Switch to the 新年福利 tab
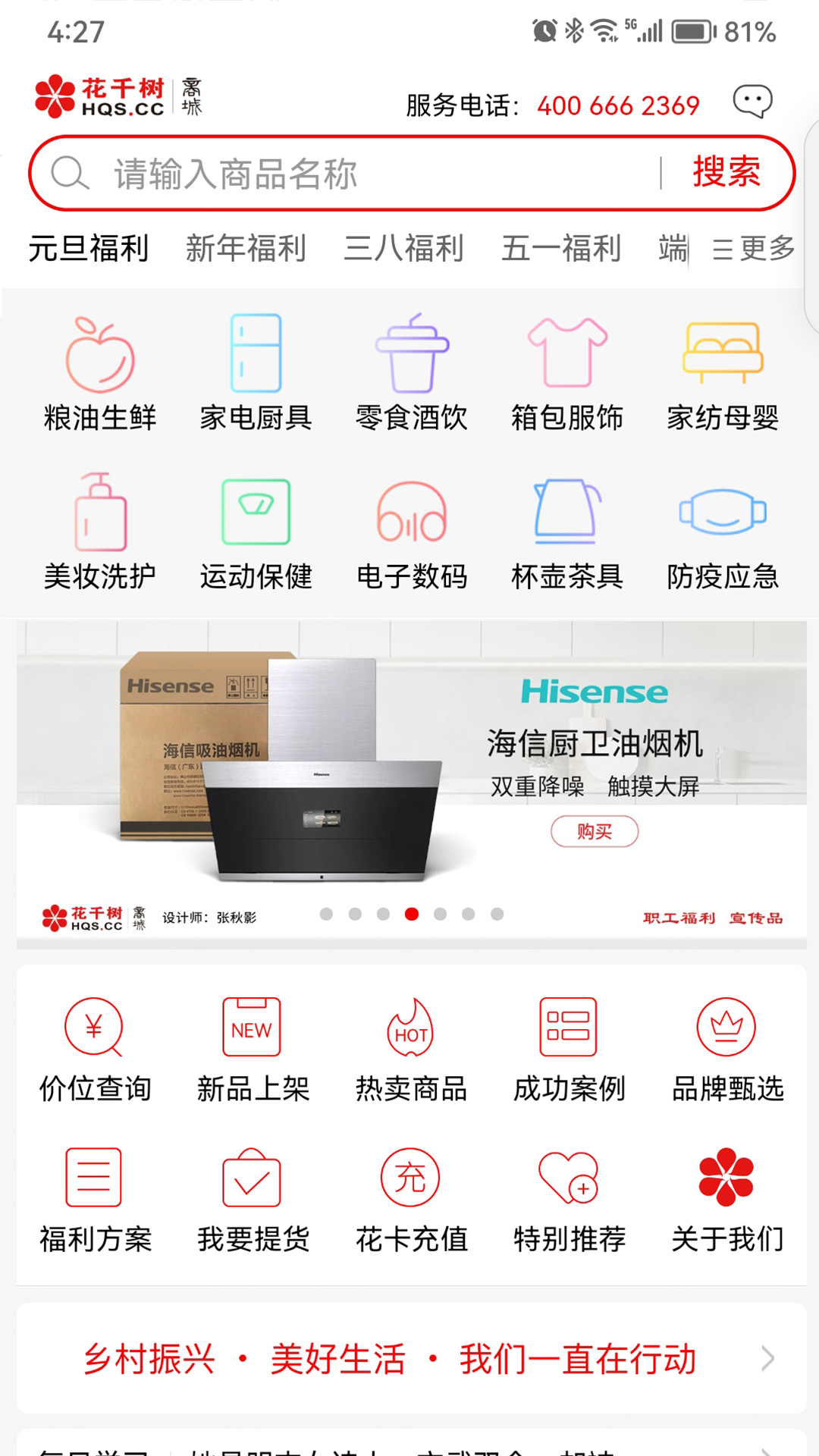 click(x=246, y=249)
